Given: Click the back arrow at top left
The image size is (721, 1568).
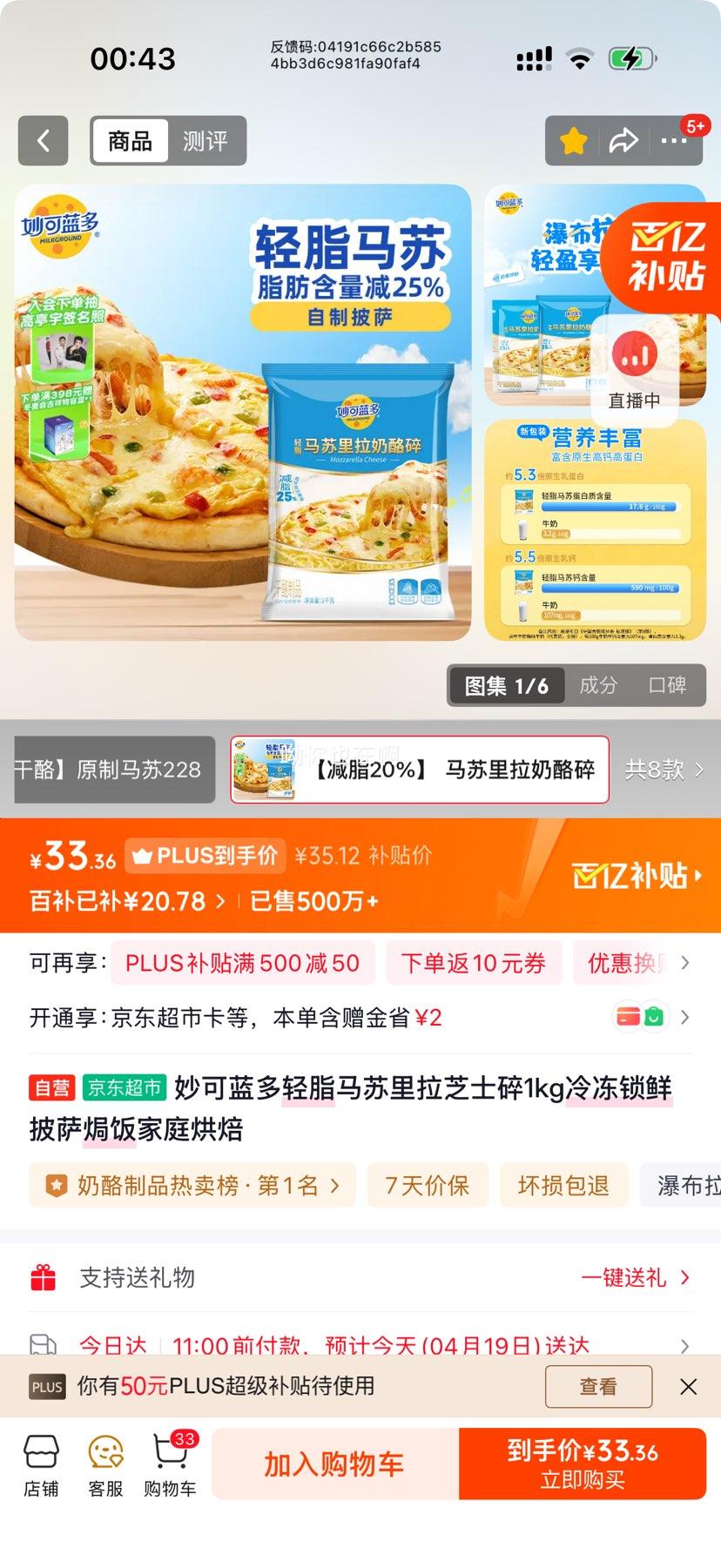Looking at the screenshot, I should (43, 140).
